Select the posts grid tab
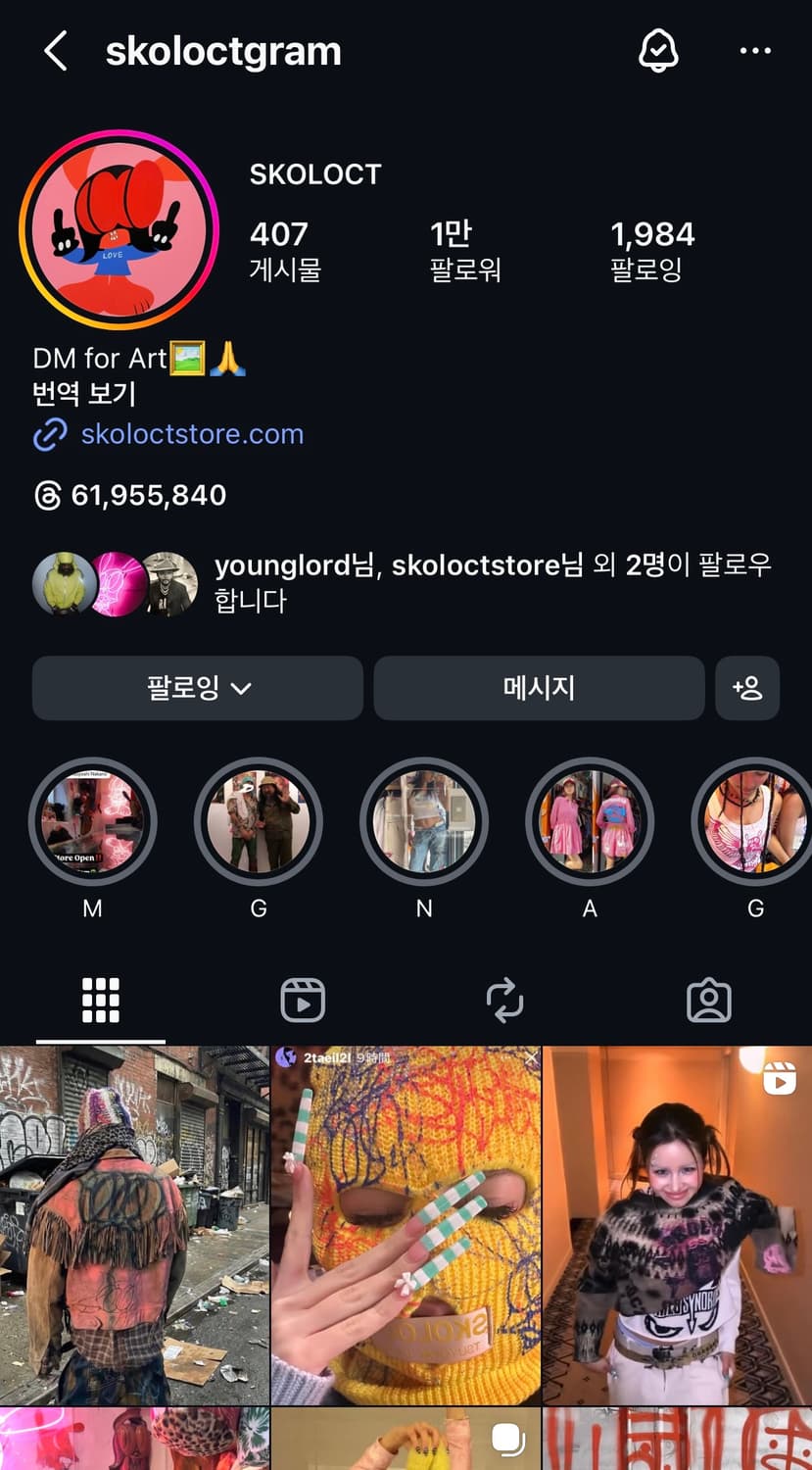Image resolution: width=812 pixels, height=1470 pixels. click(99, 999)
